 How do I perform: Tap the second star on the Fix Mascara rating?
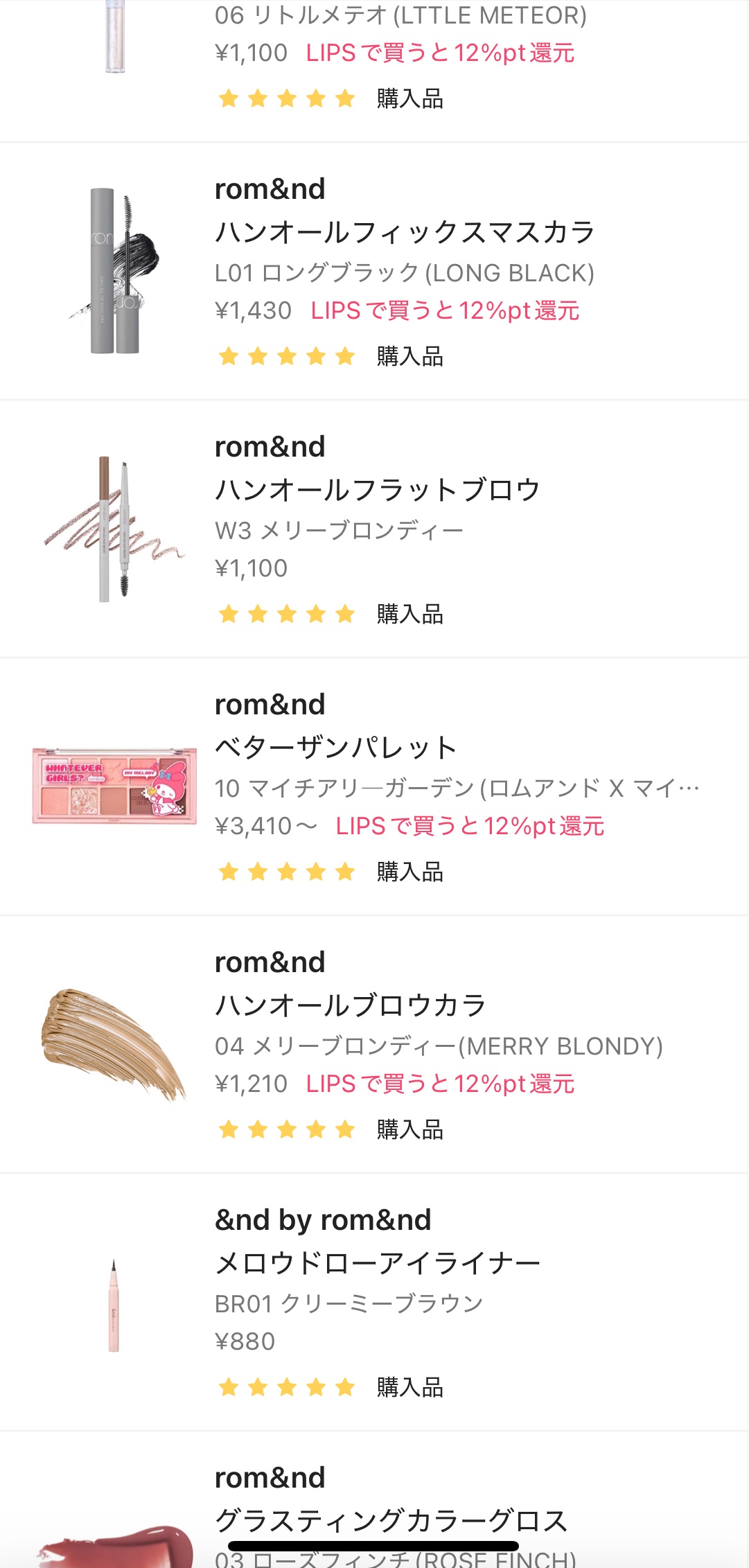(257, 356)
